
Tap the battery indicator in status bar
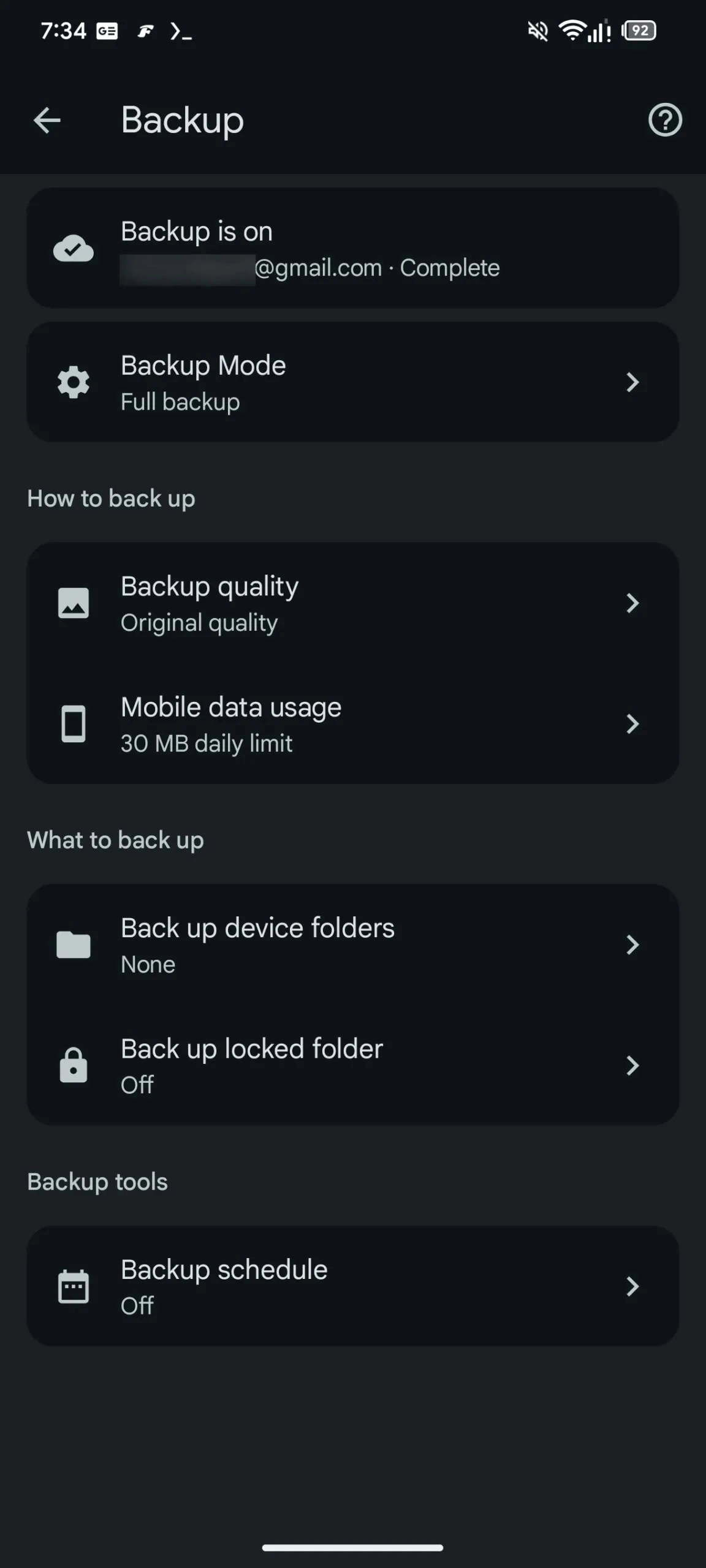tap(639, 31)
